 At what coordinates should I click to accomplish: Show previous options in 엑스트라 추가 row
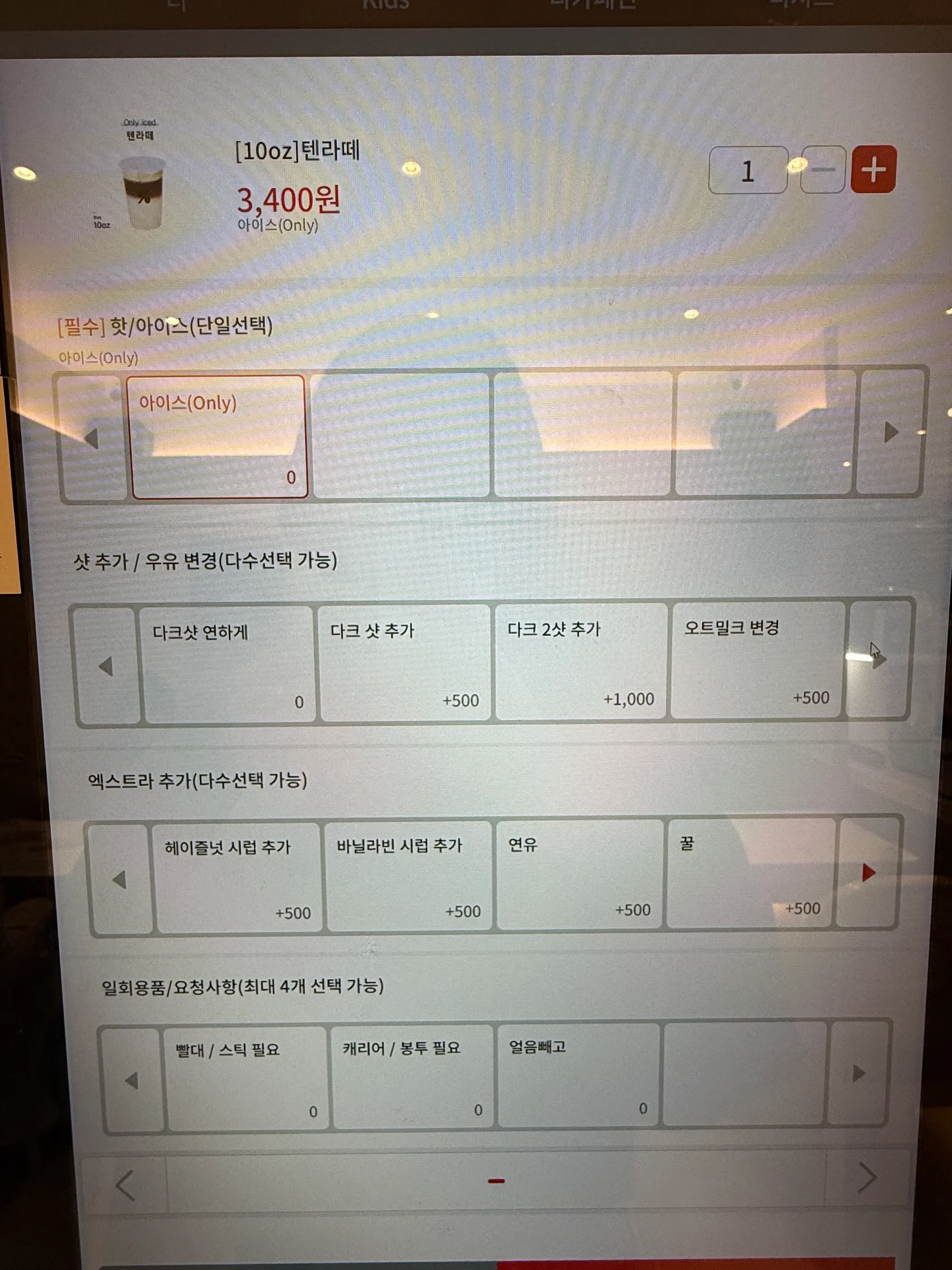point(119,879)
